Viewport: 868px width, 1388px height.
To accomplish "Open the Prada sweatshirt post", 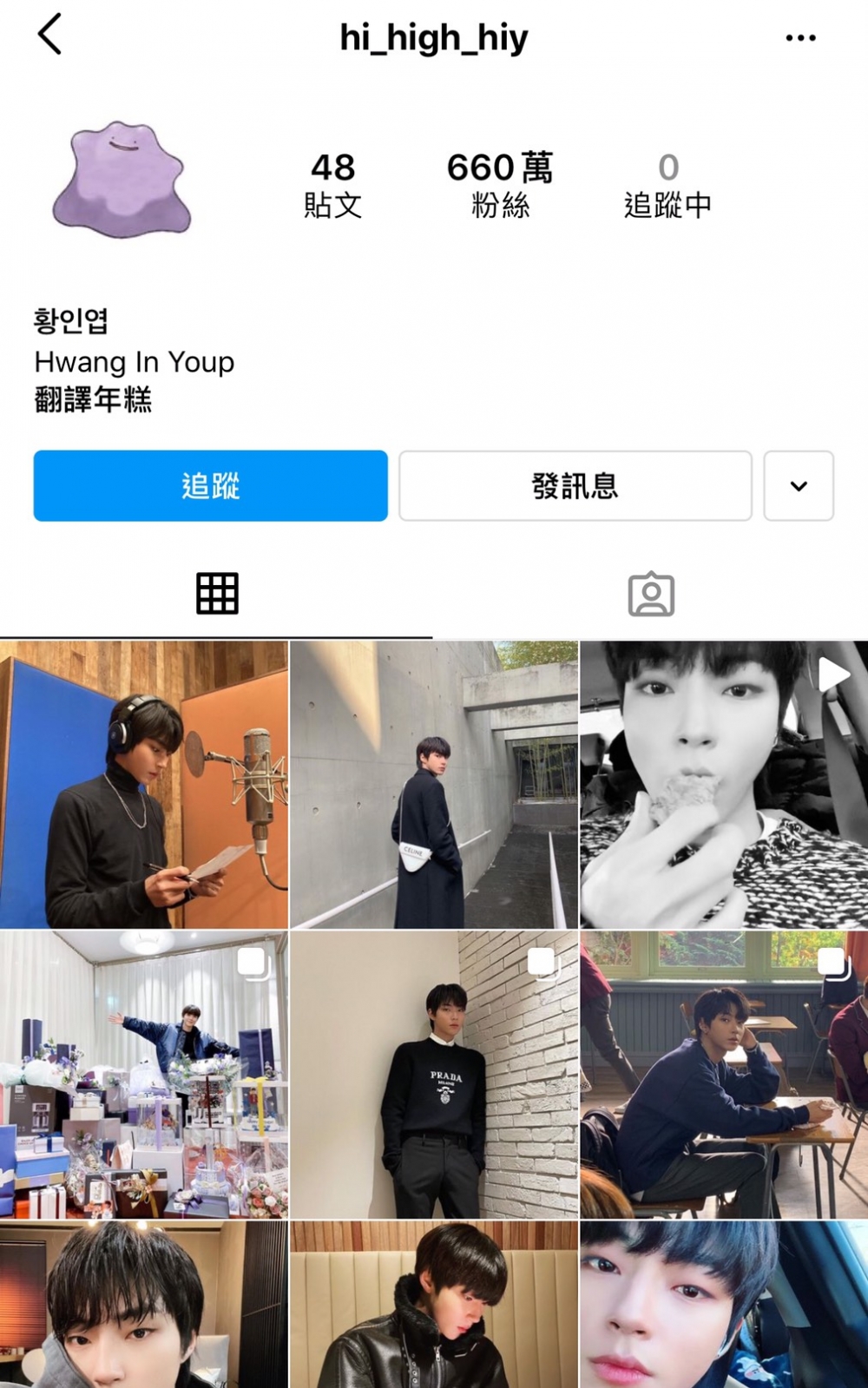I will [x=434, y=1075].
